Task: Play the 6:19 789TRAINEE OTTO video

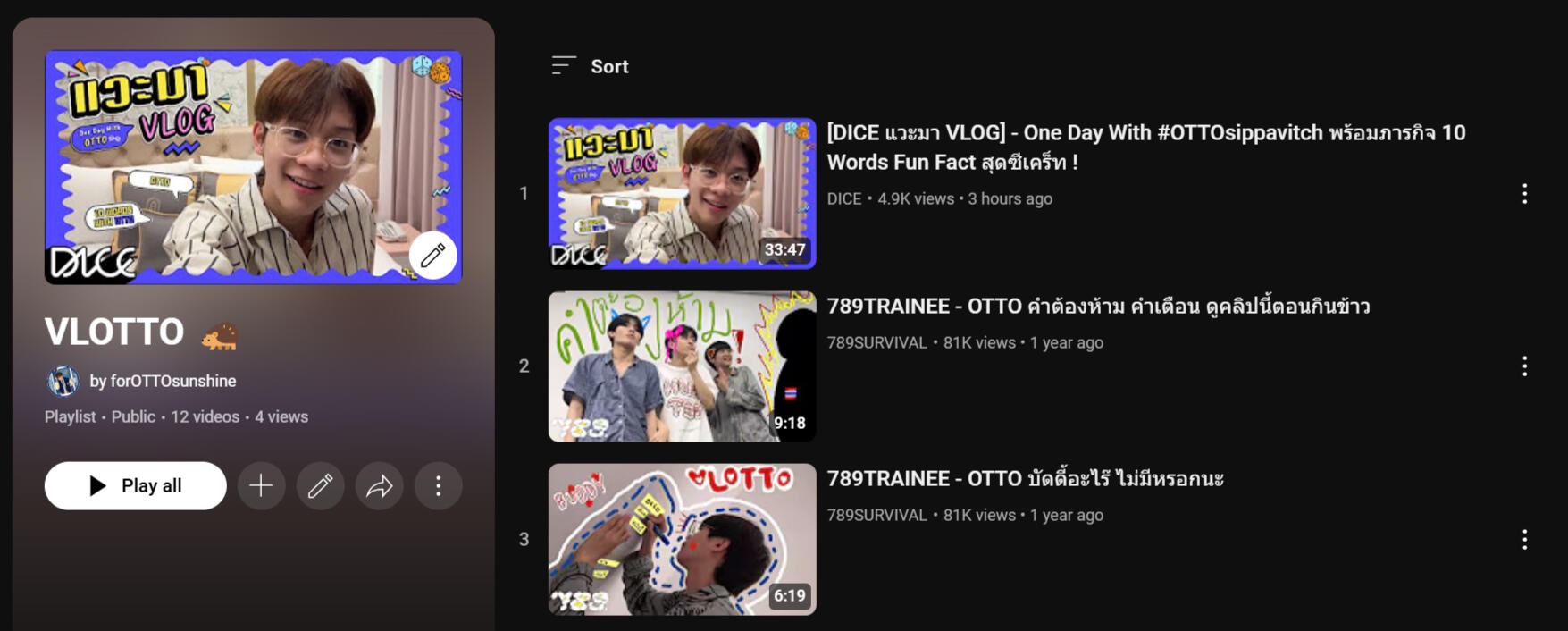Action: click(x=682, y=539)
